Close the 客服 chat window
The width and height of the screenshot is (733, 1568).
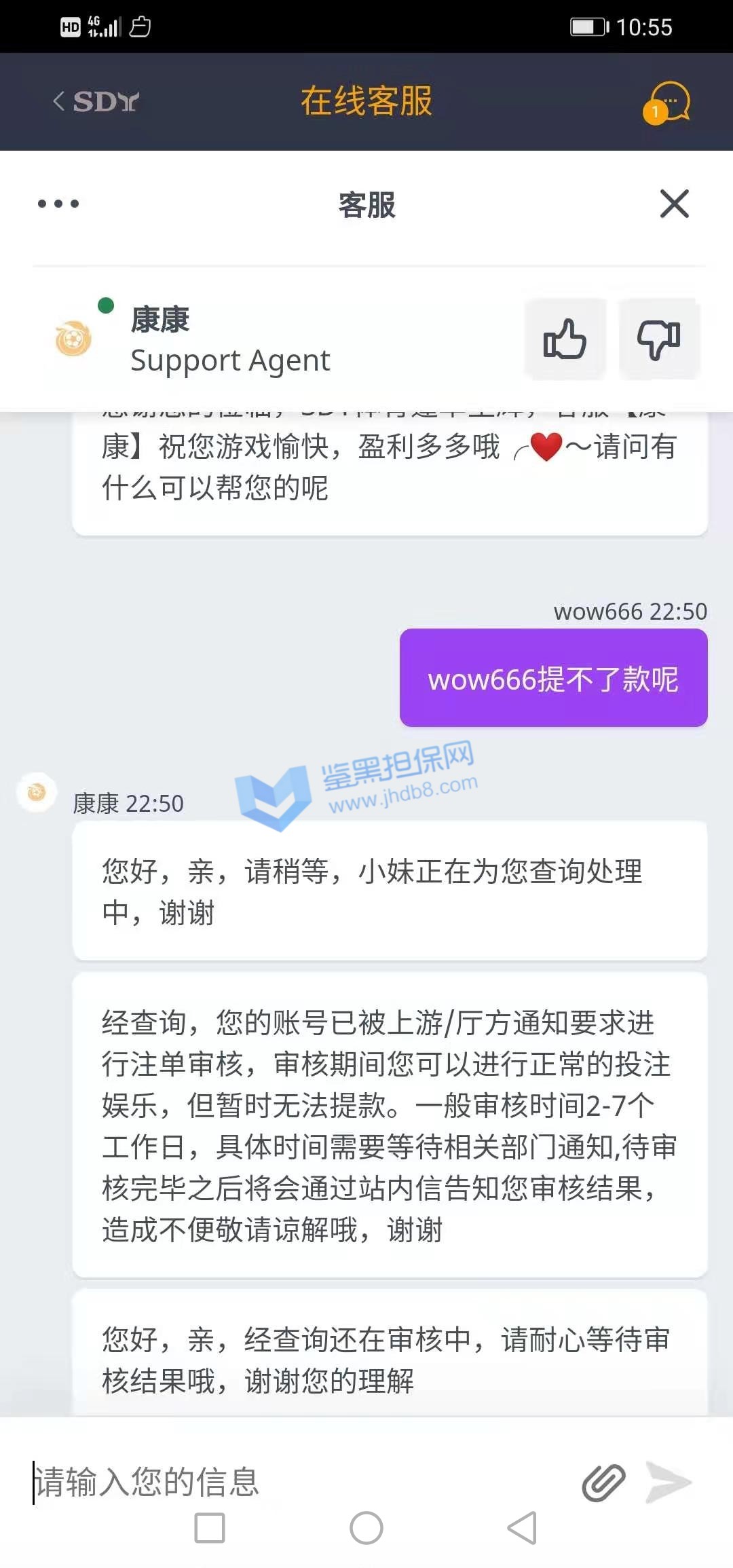[674, 204]
